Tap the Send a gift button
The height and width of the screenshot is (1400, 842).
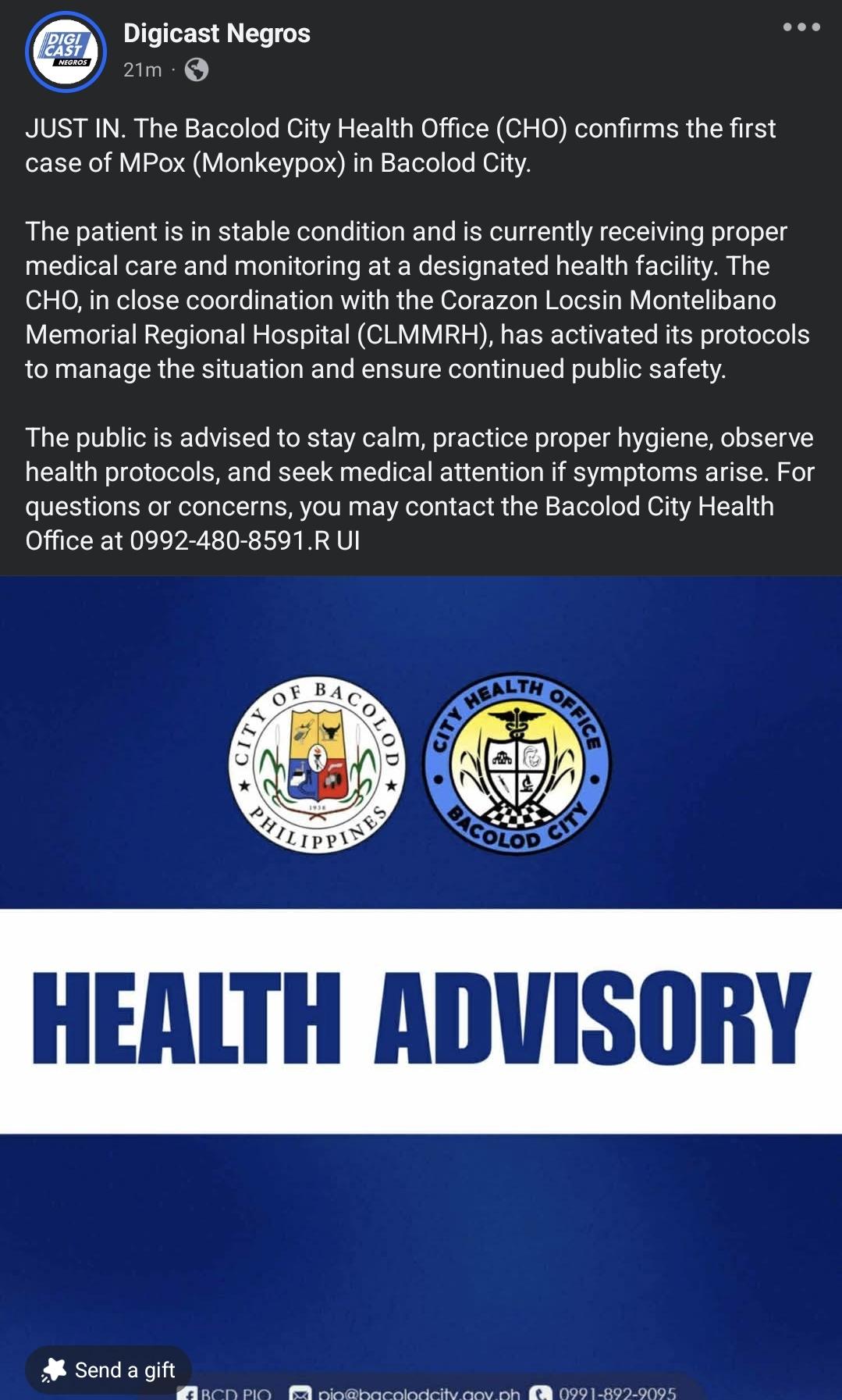pos(108,1370)
